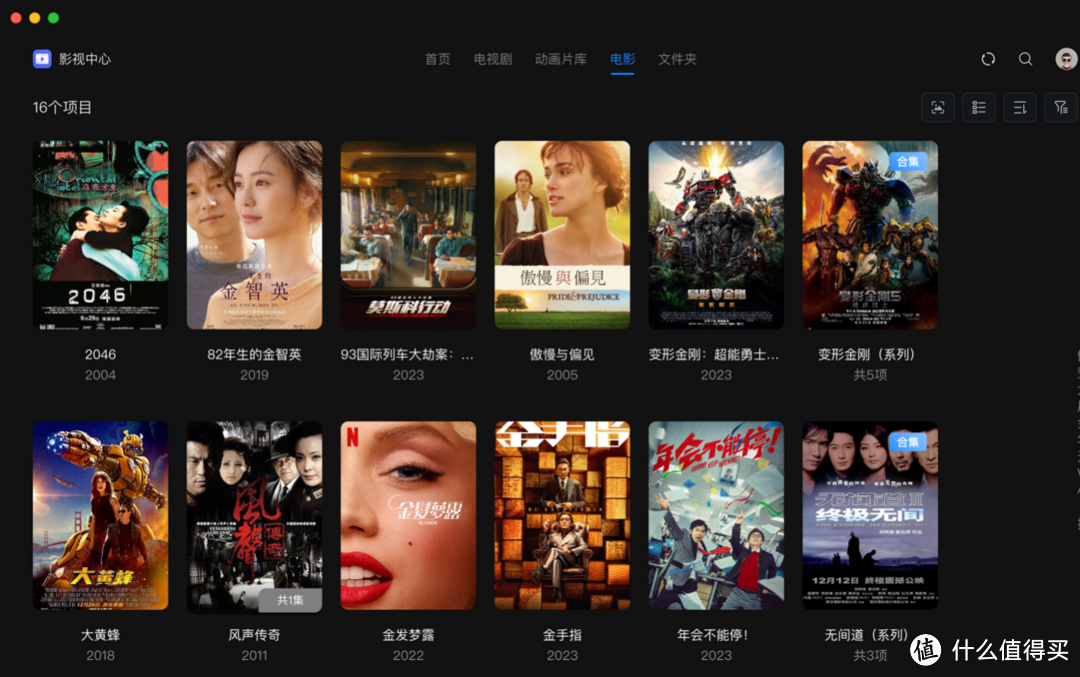The width and height of the screenshot is (1080, 677).
Task: Open 大黄蜂 movie
Action: 100,515
